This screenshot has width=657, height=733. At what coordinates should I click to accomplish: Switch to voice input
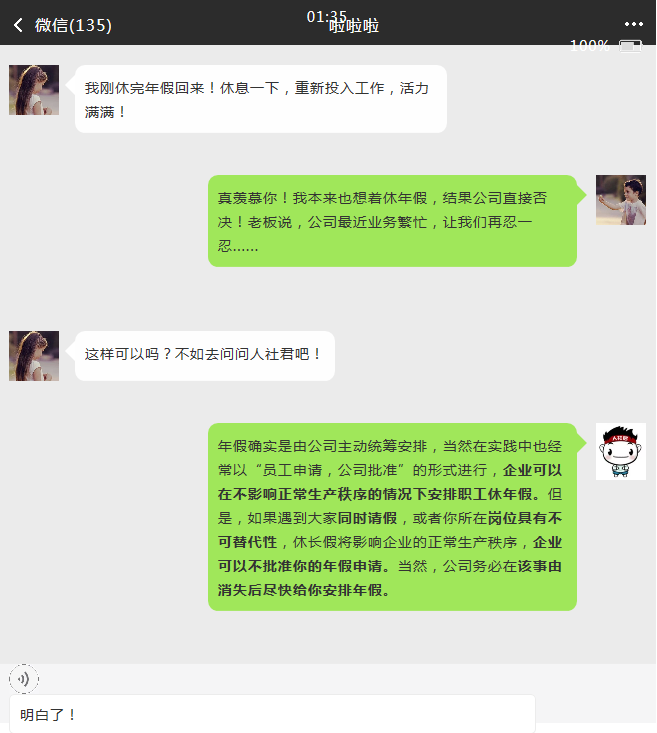coord(24,679)
